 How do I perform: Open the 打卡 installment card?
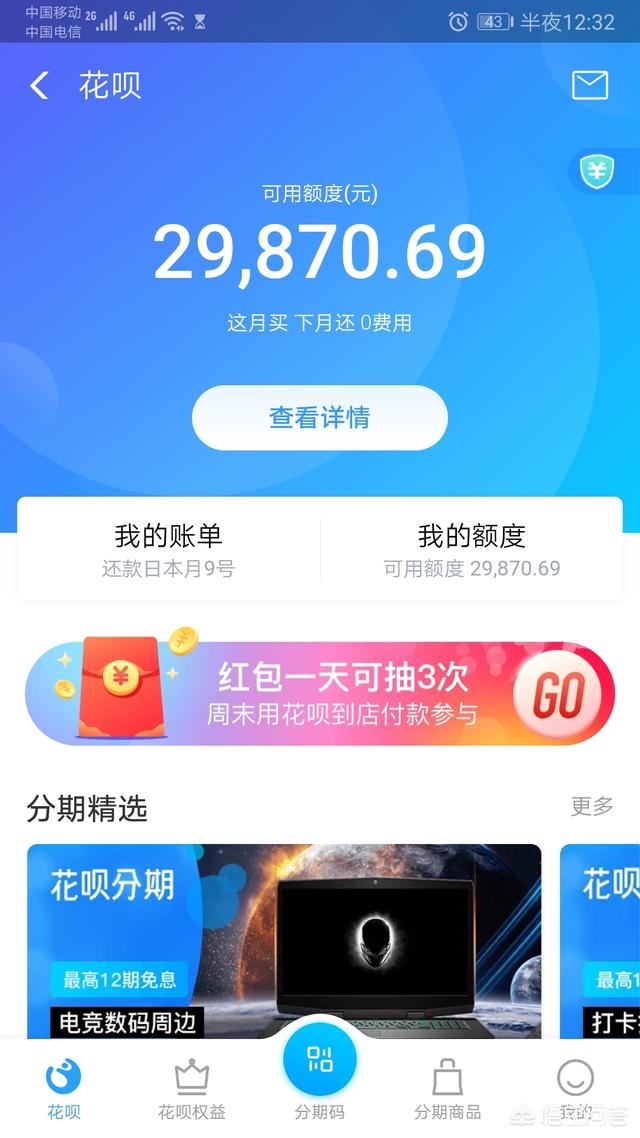tap(600, 940)
